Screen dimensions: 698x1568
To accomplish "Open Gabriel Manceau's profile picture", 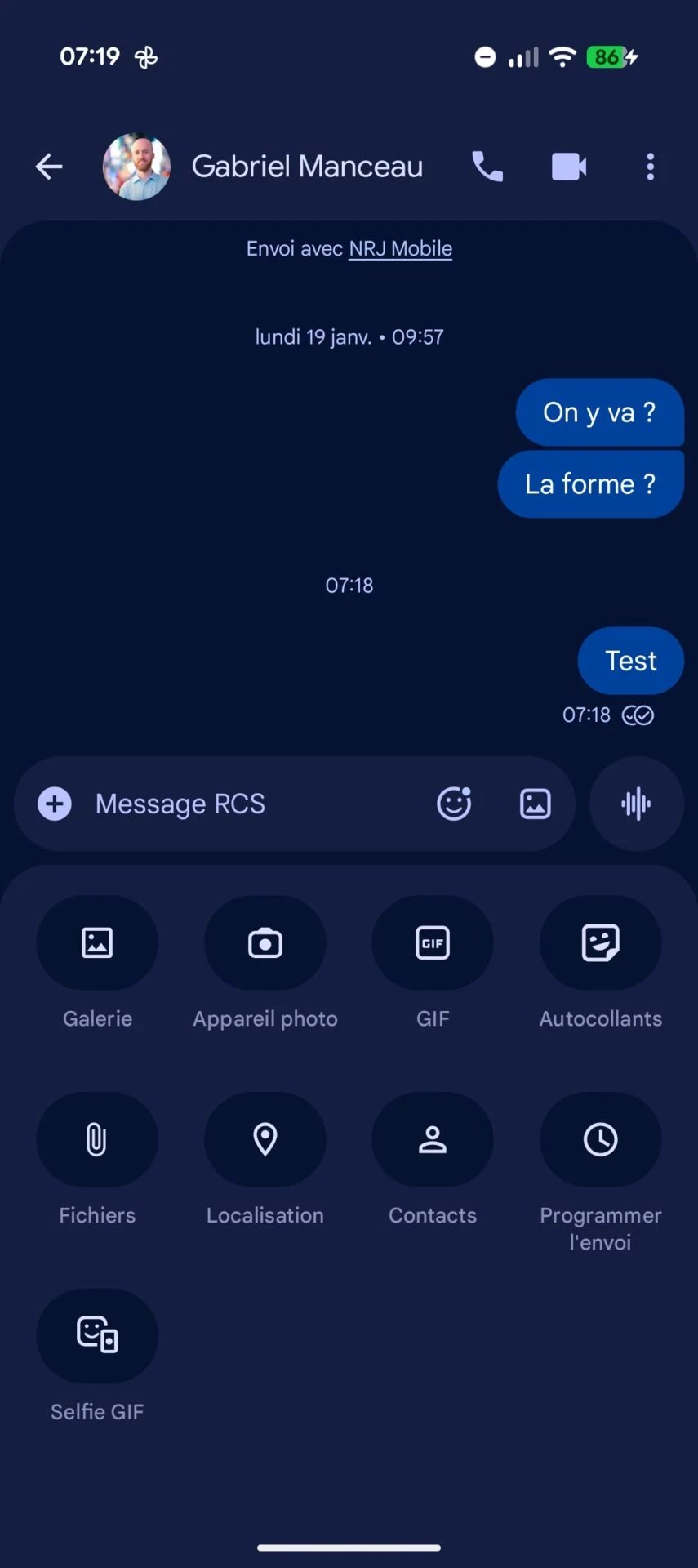I will coord(136,167).
